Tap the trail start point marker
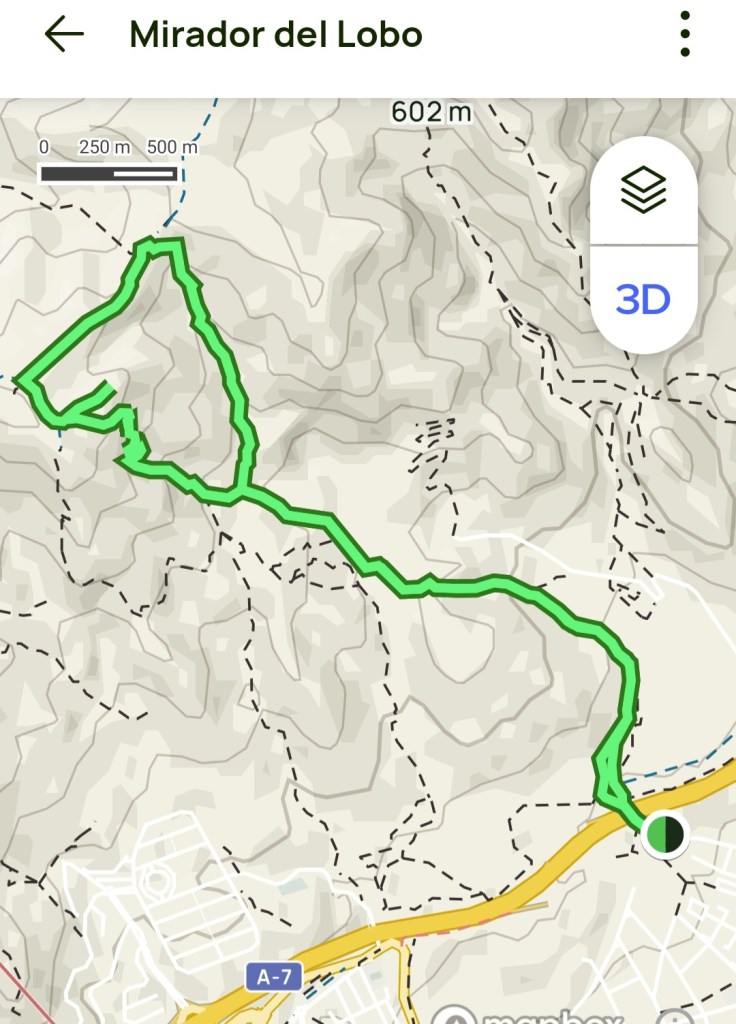736x1024 pixels. coord(664,834)
